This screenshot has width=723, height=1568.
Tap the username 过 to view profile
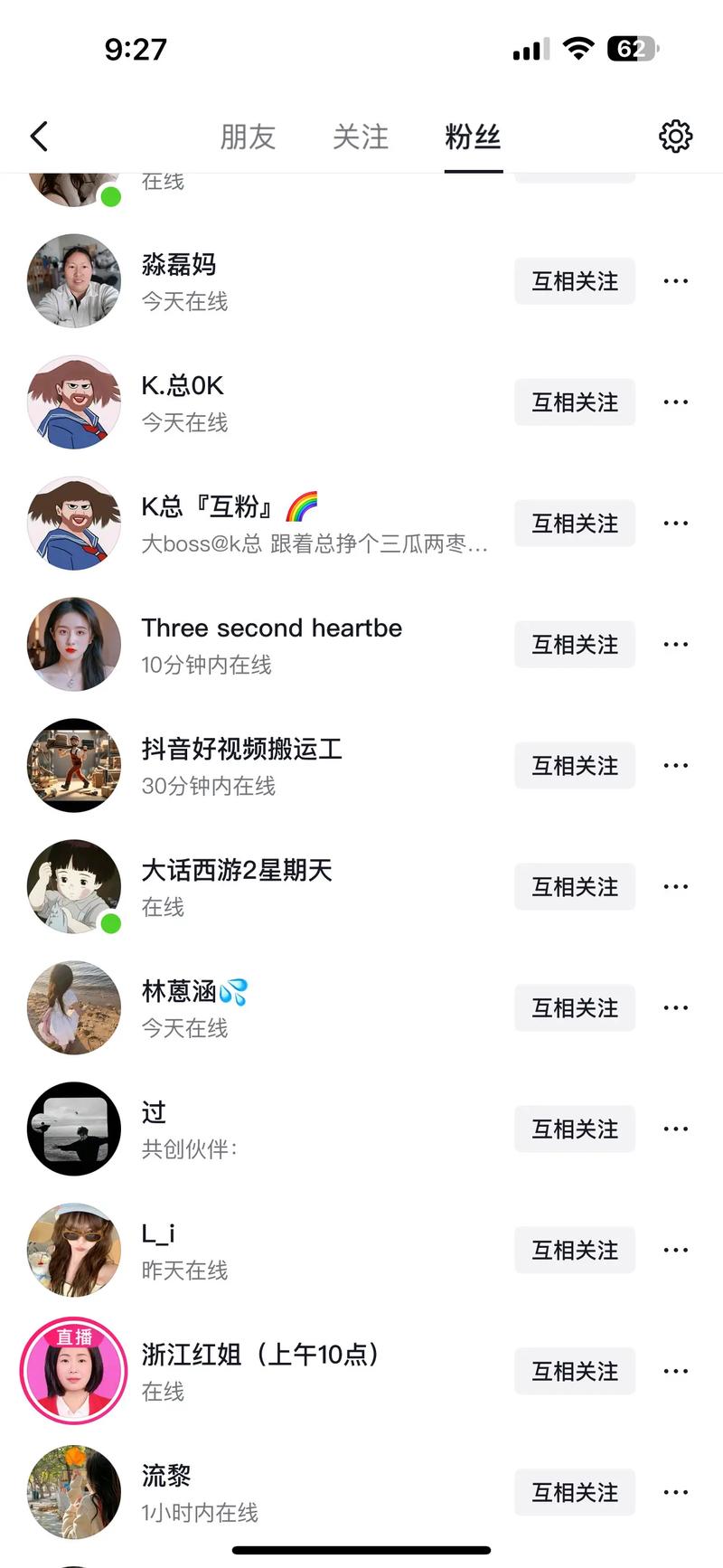(x=152, y=1112)
